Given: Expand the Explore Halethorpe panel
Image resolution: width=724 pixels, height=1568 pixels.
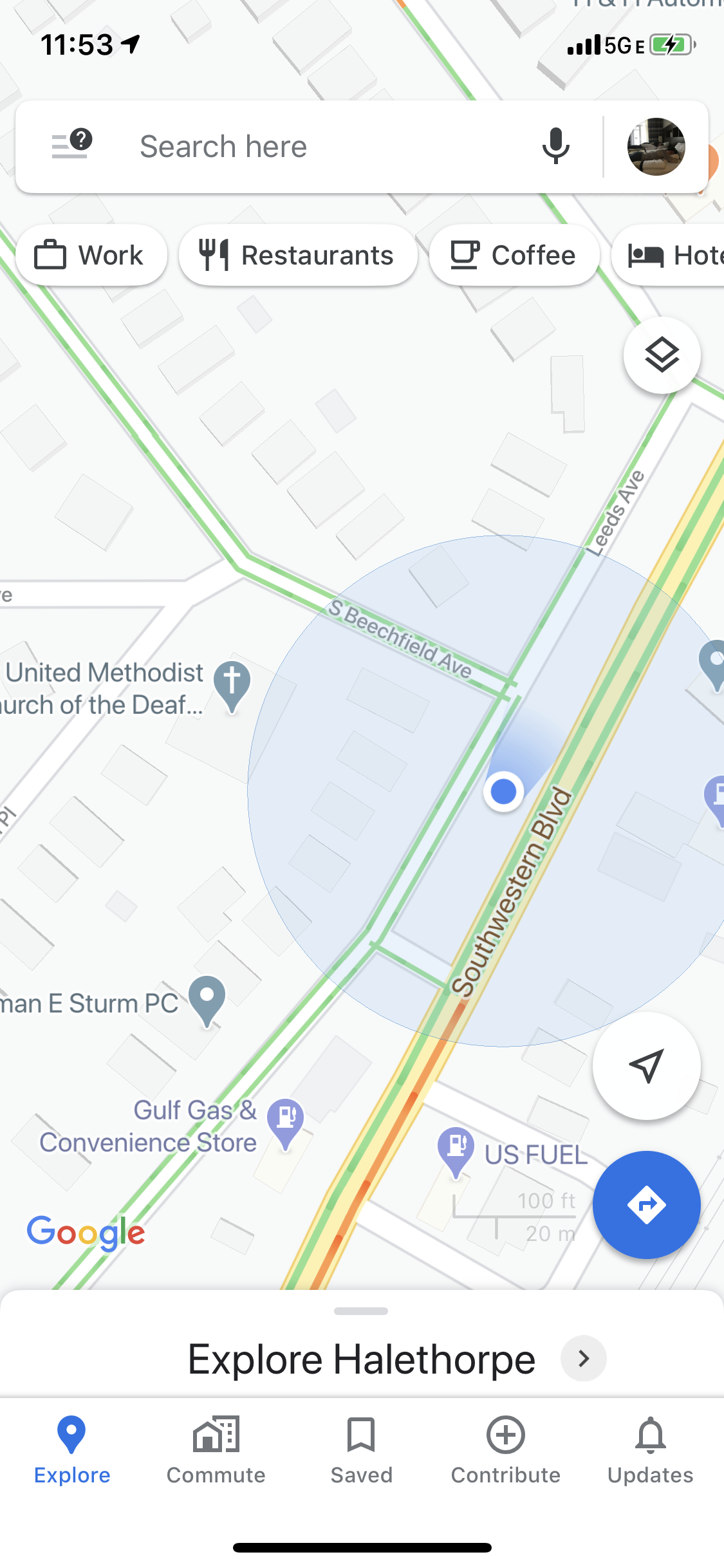Looking at the screenshot, I should coord(582,1358).
